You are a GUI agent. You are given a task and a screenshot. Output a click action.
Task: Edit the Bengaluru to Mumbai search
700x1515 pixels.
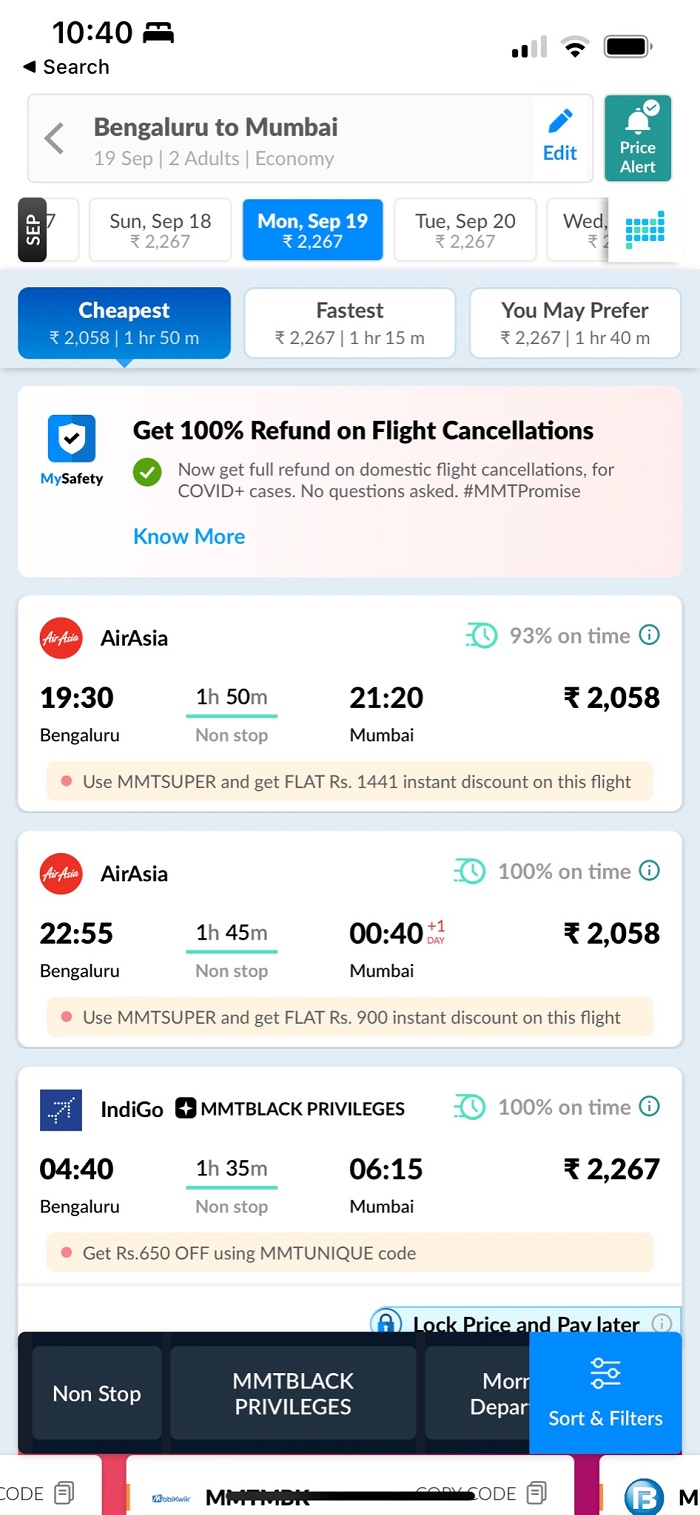(x=560, y=136)
